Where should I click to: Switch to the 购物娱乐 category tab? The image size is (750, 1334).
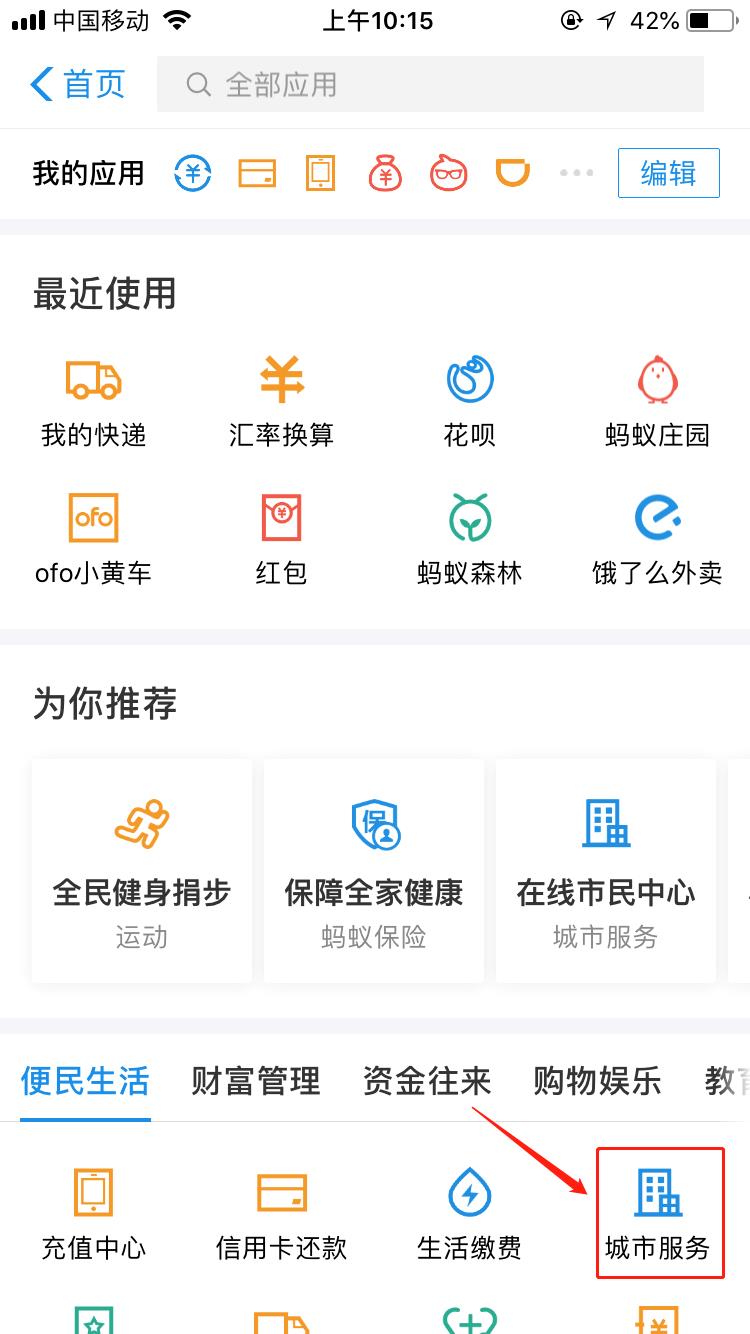click(x=596, y=1081)
